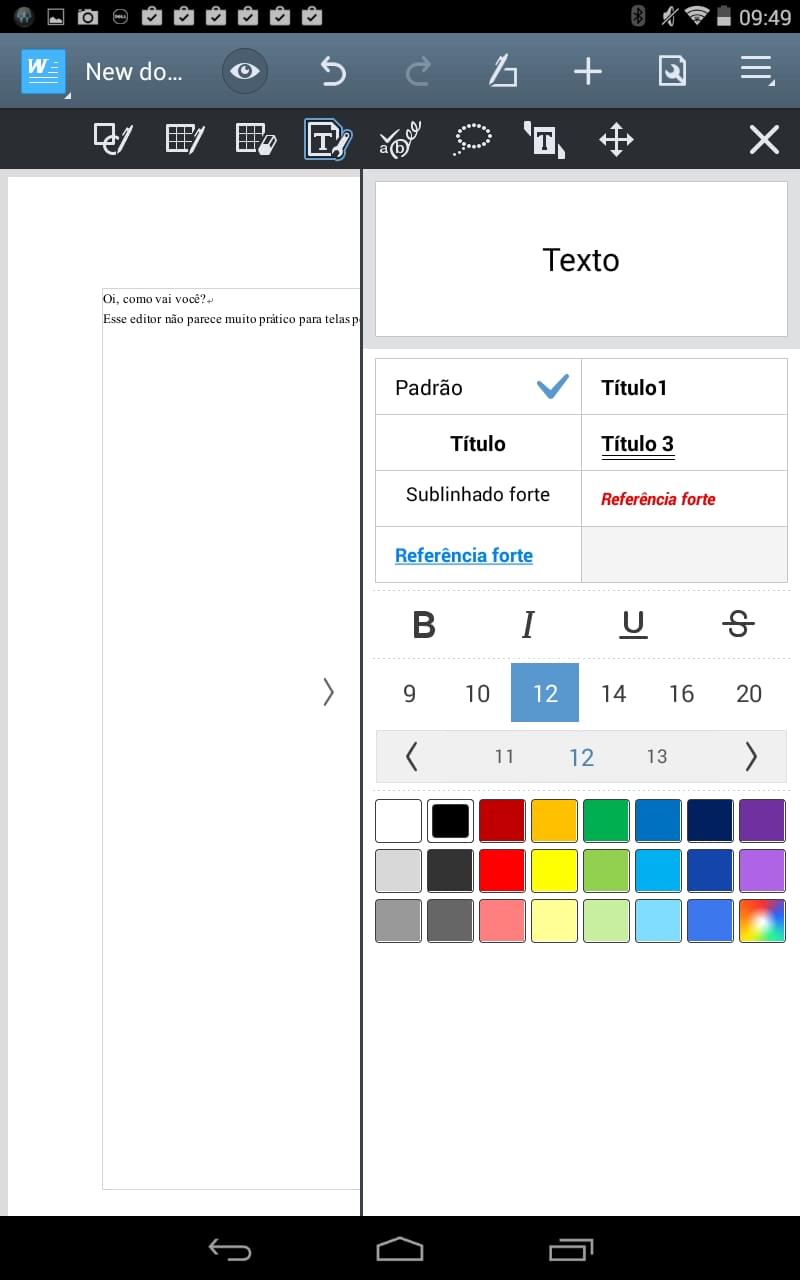Tap the plus insert icon
The width and height of the screenshot is (800, 1280).
click(x=588, y=71)
